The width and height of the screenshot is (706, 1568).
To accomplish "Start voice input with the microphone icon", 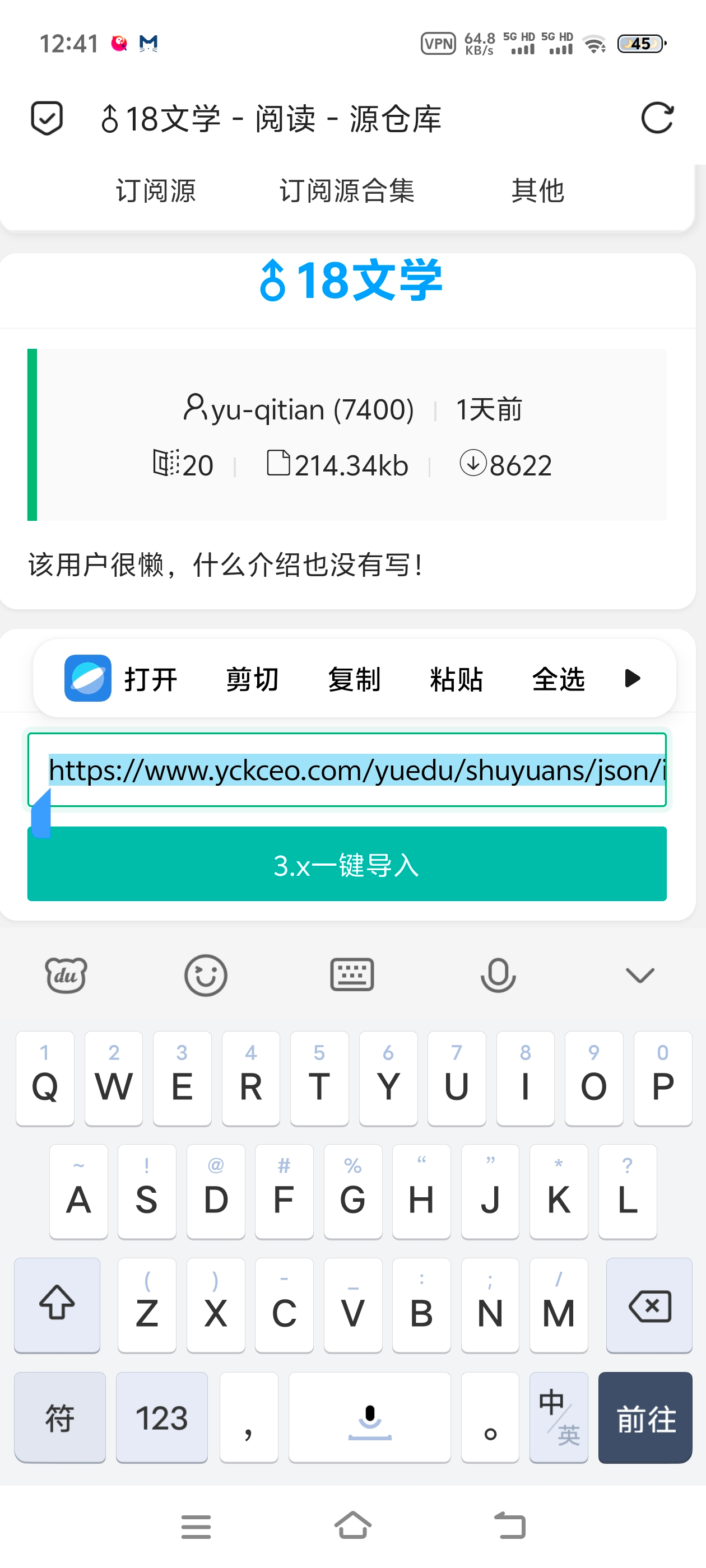I will coord(498,975).
